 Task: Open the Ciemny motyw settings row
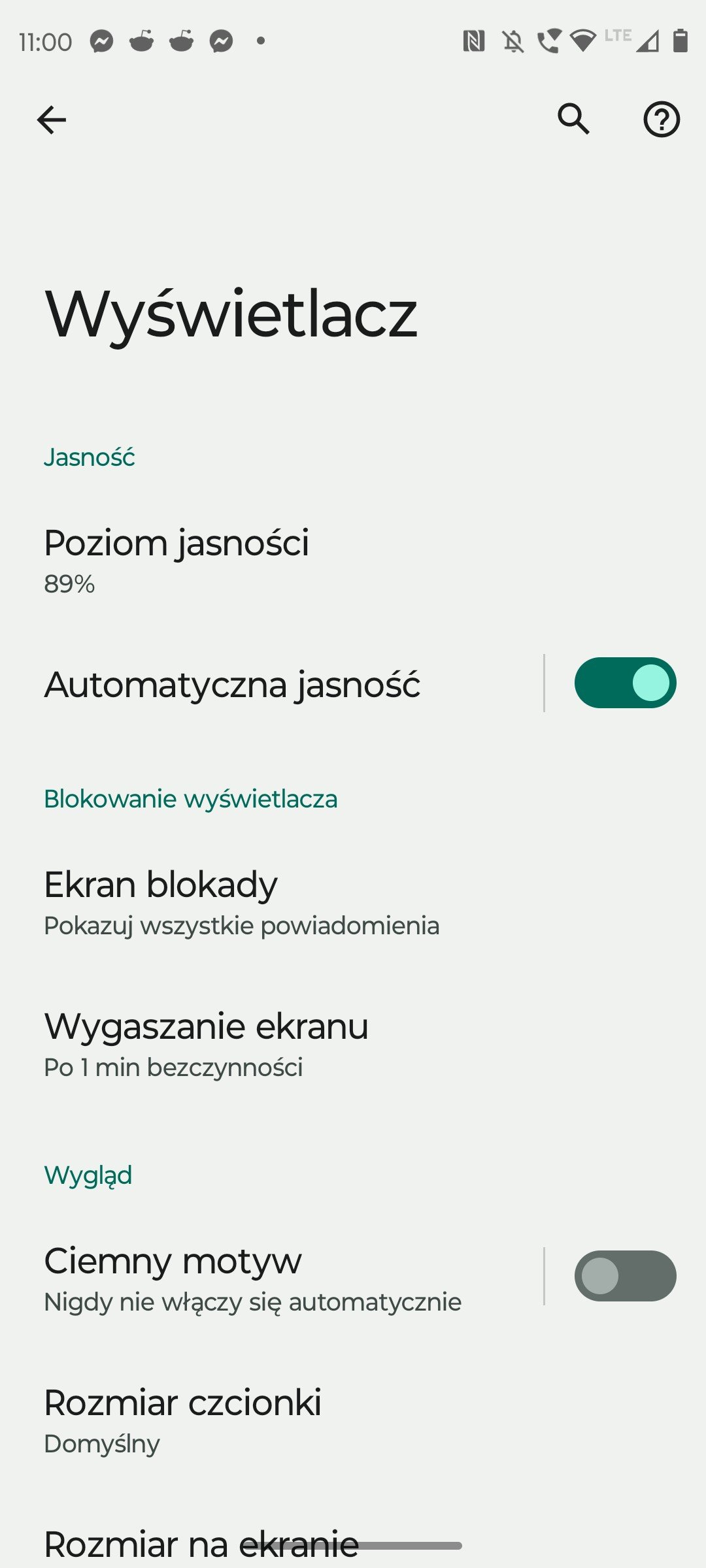tap(271, 1279)
